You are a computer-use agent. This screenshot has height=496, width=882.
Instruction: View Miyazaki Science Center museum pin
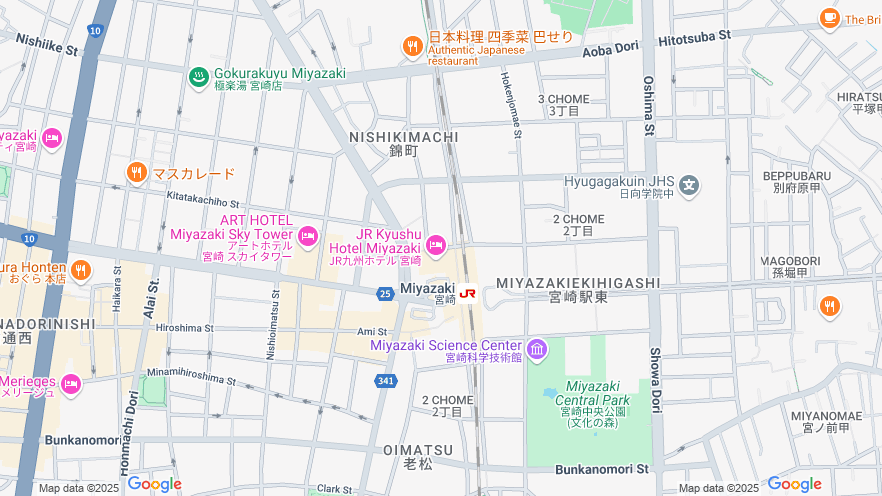point(538,349)
